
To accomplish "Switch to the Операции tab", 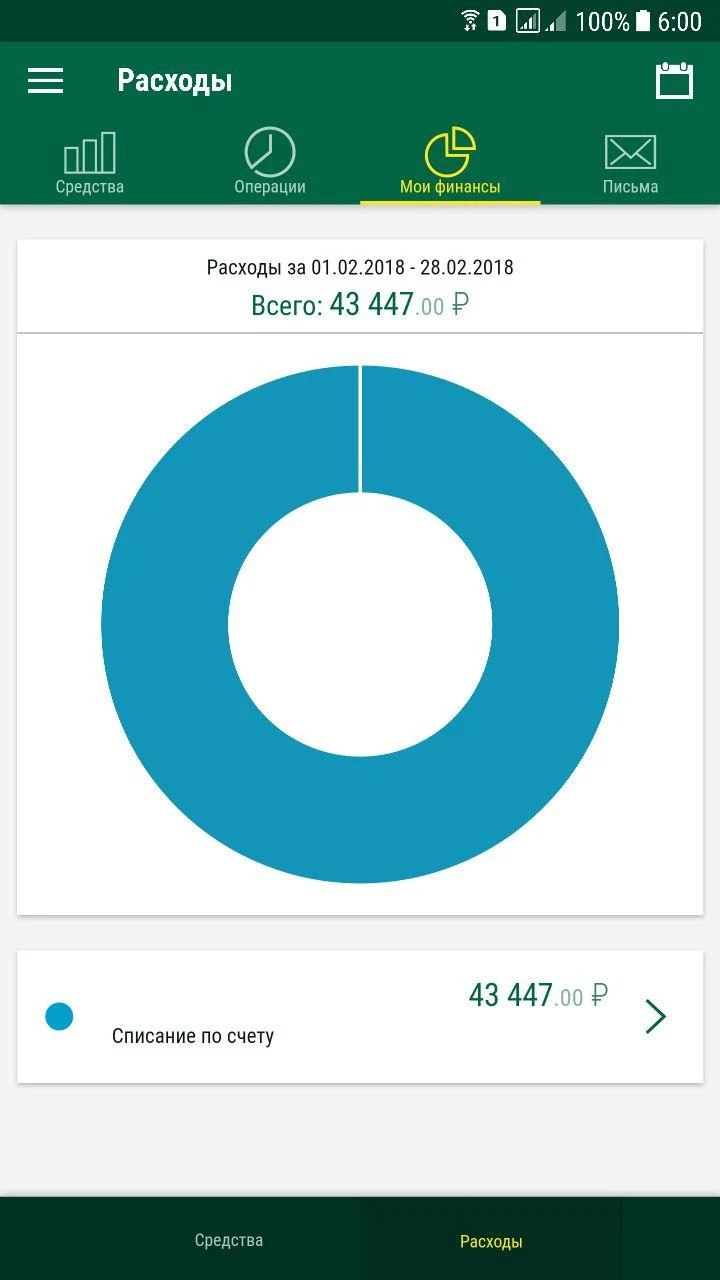I will [270, 163].
